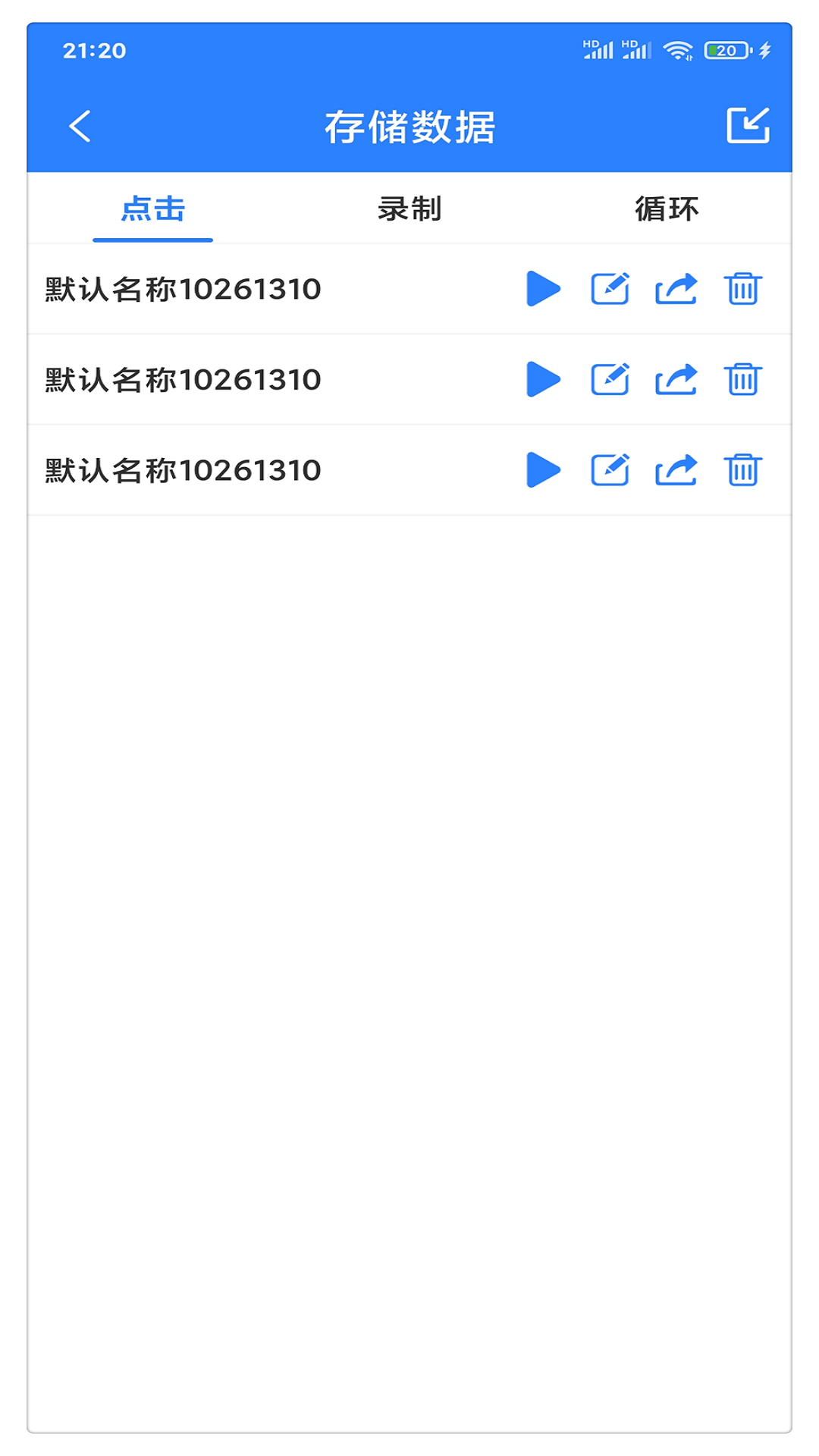Switch to the 录制 tab

409,209
